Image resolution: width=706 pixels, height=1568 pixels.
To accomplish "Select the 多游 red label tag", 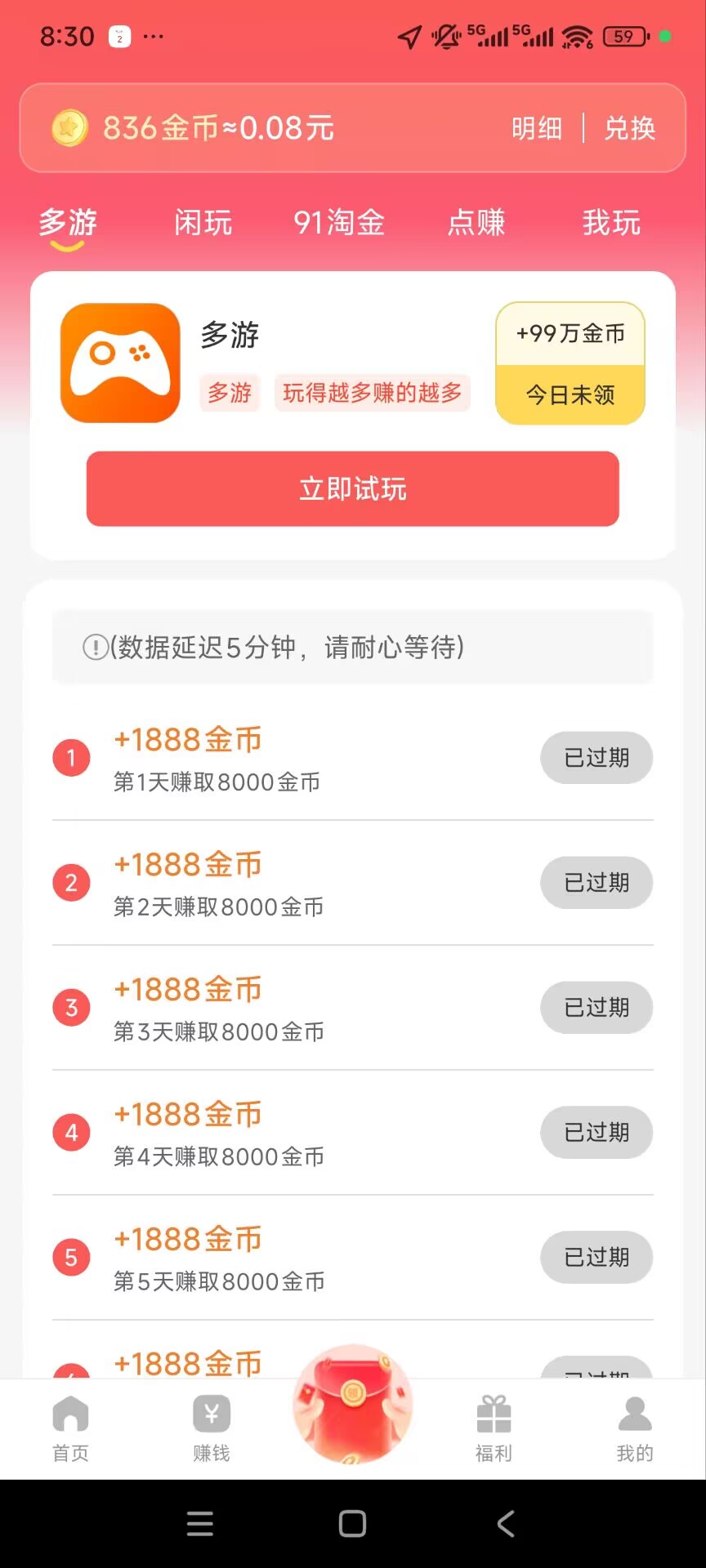I will [x=230, y=393].
